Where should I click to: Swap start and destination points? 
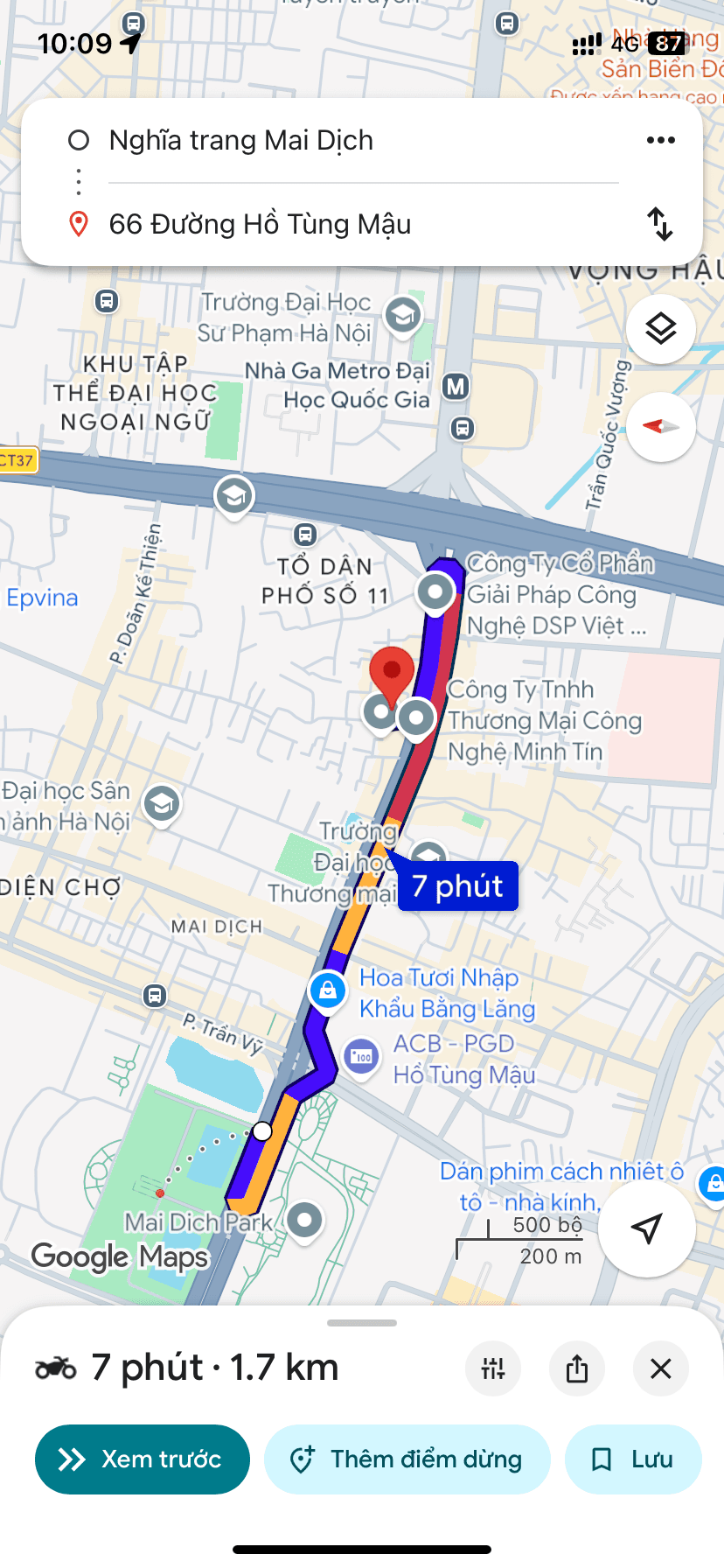660,224
